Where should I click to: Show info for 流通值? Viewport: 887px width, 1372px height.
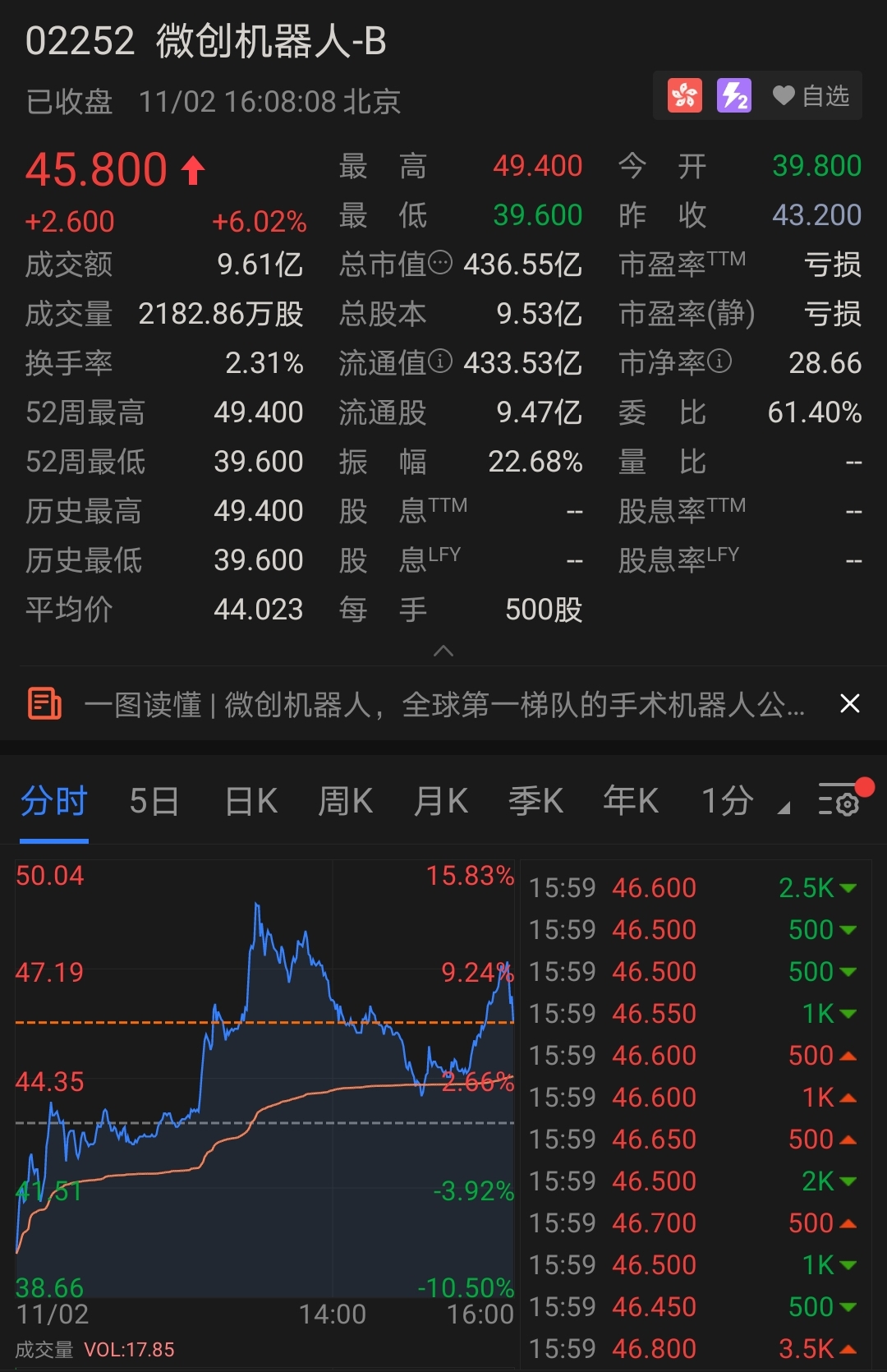point(441,361)
